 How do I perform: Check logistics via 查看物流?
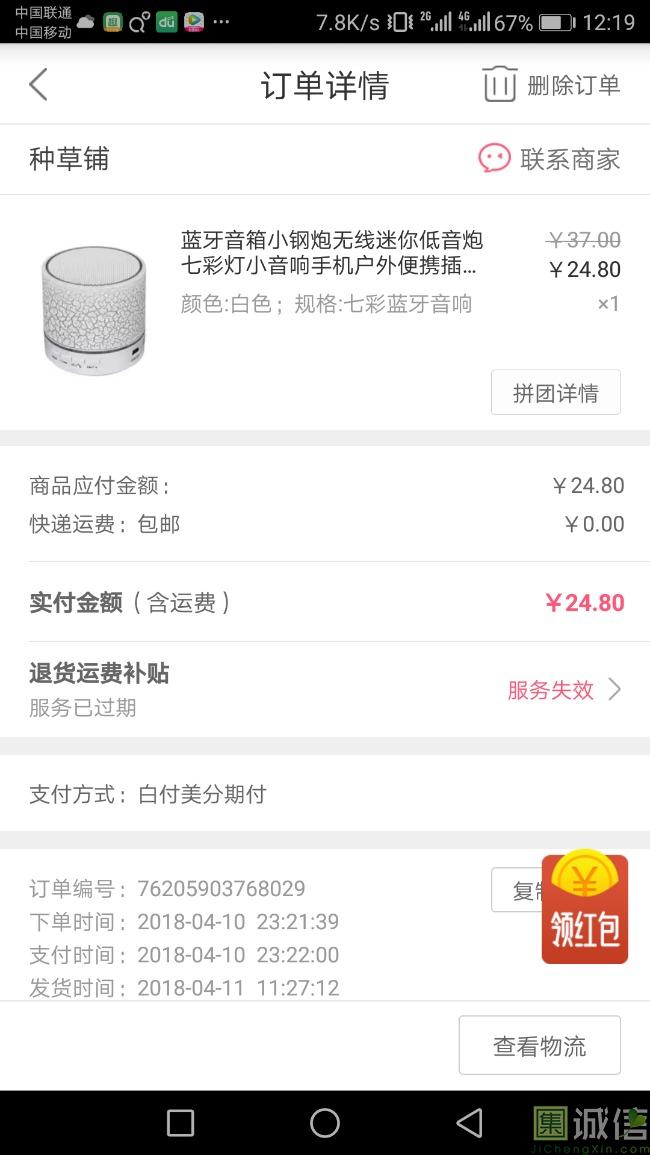pos(539,1045)
